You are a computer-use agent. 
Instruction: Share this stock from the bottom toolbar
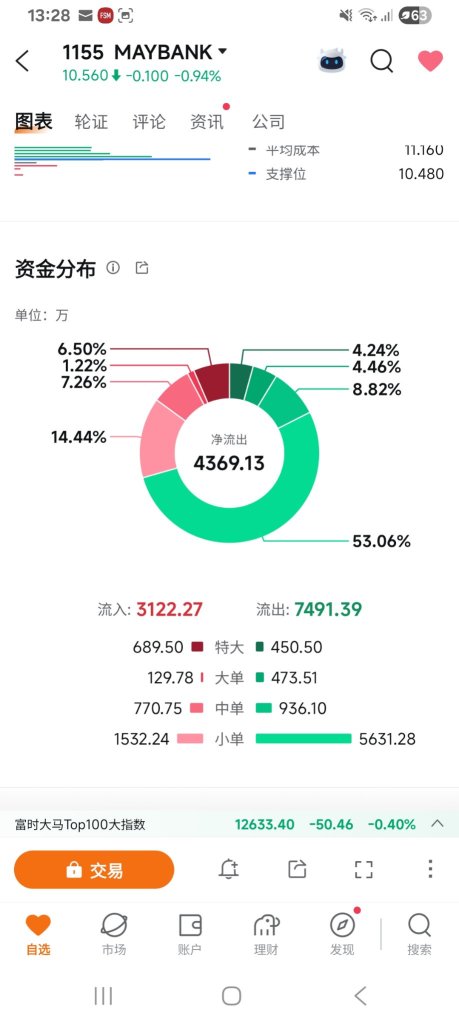click(297, 869)
